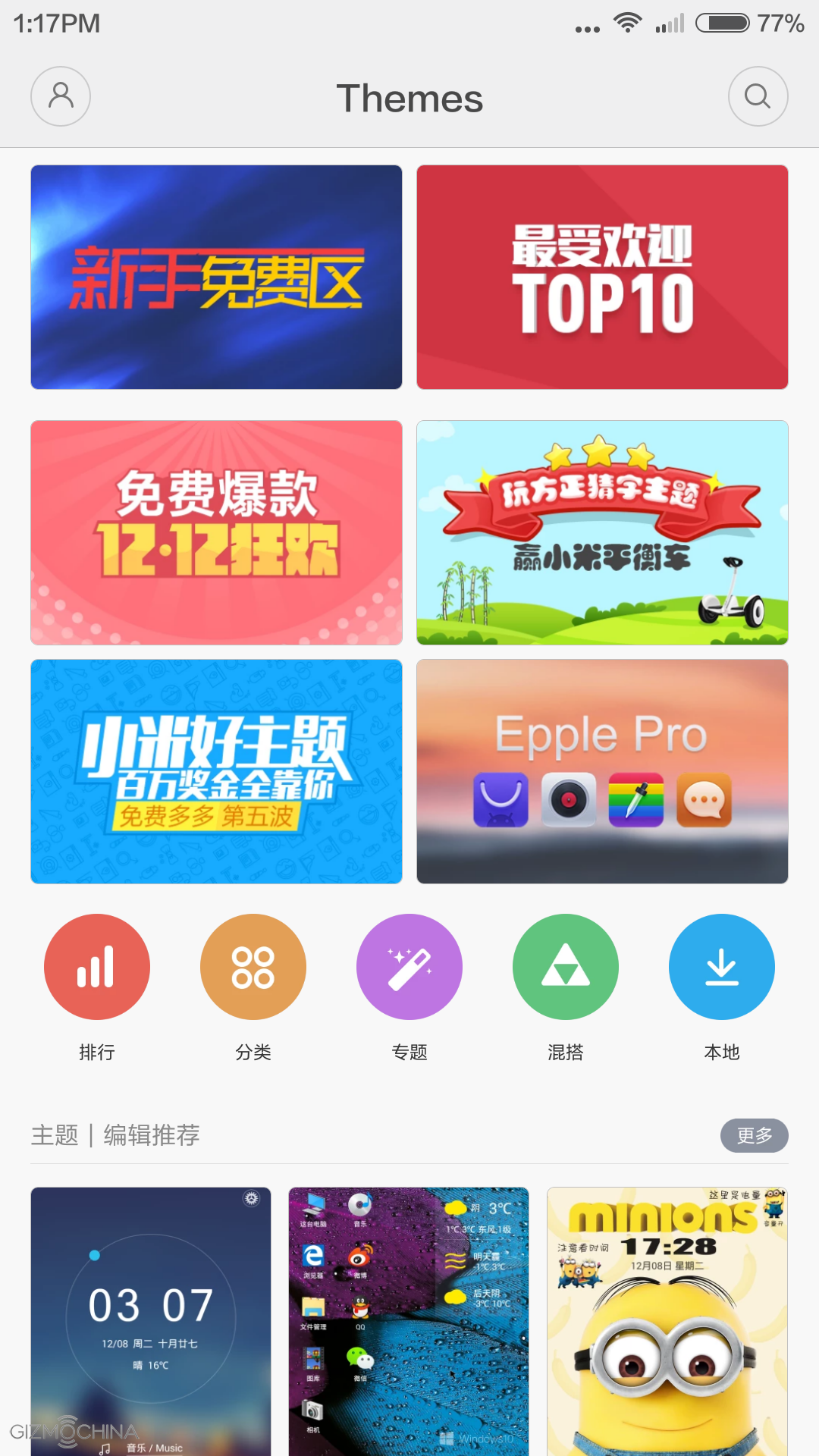The height and width of the screenshot is (1456, 819).
Task: Open the search icon
Action: pos(758,96)
